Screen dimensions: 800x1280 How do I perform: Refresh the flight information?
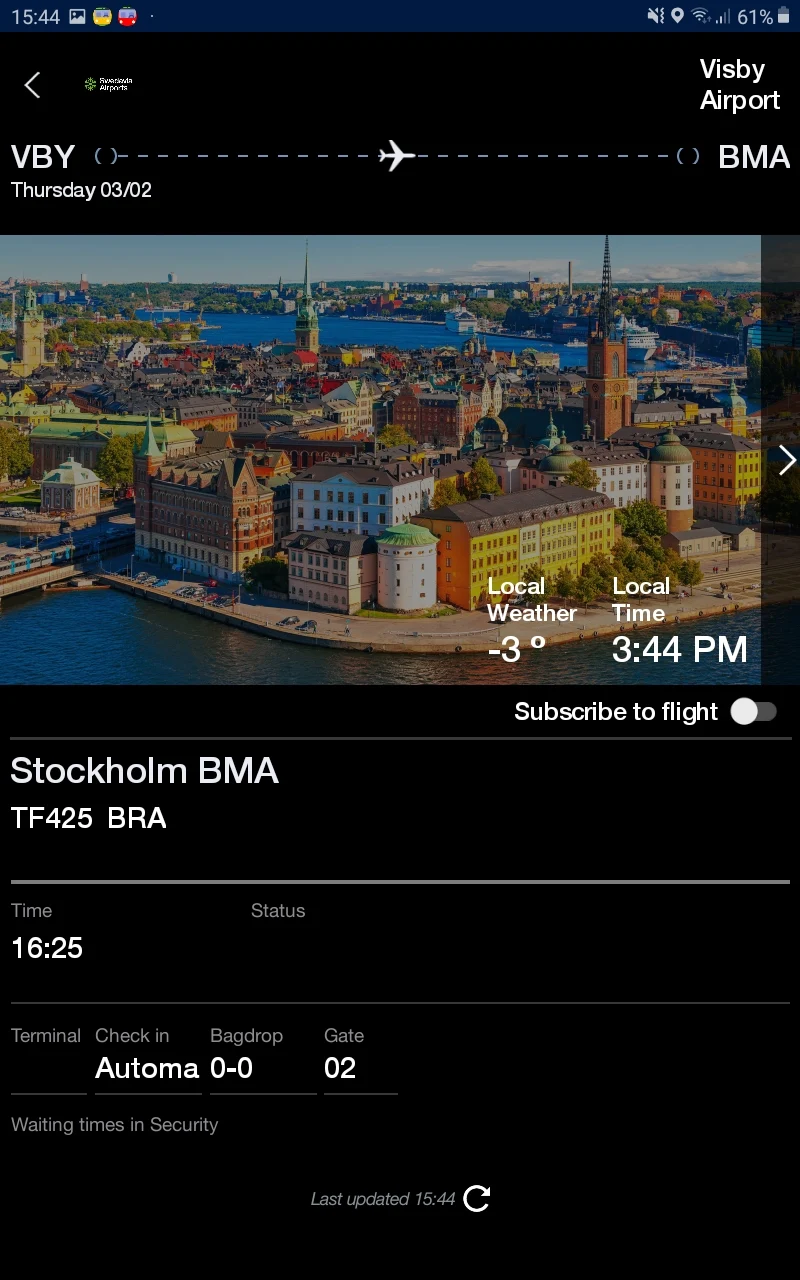(477, 1198)
